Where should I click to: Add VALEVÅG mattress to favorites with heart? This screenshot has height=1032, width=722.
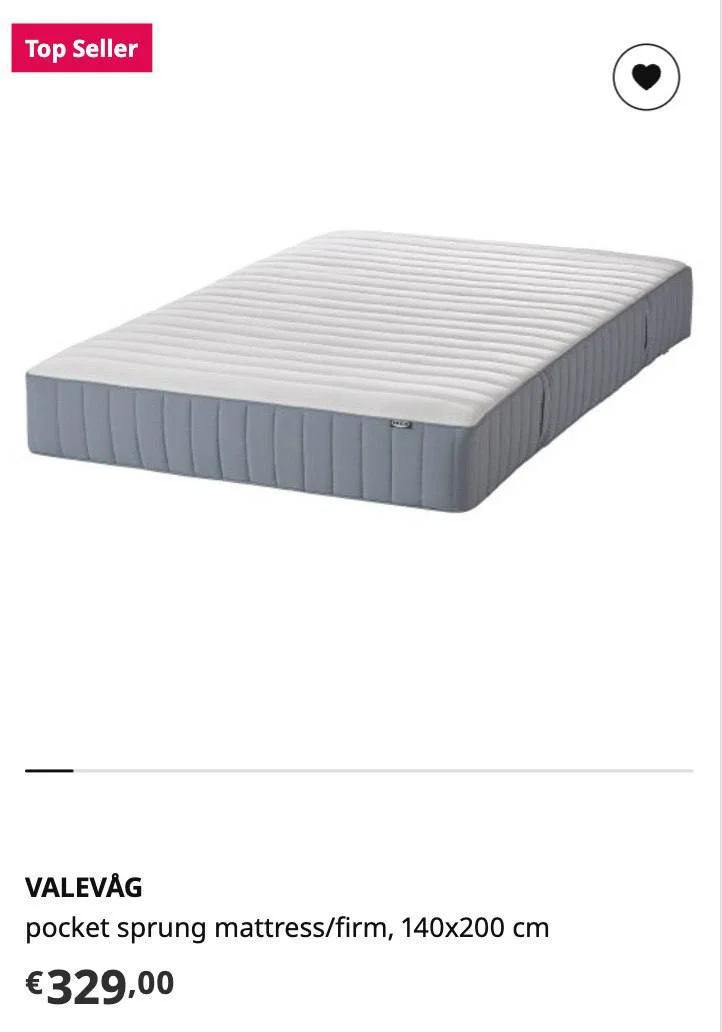[x=646, y=77]
